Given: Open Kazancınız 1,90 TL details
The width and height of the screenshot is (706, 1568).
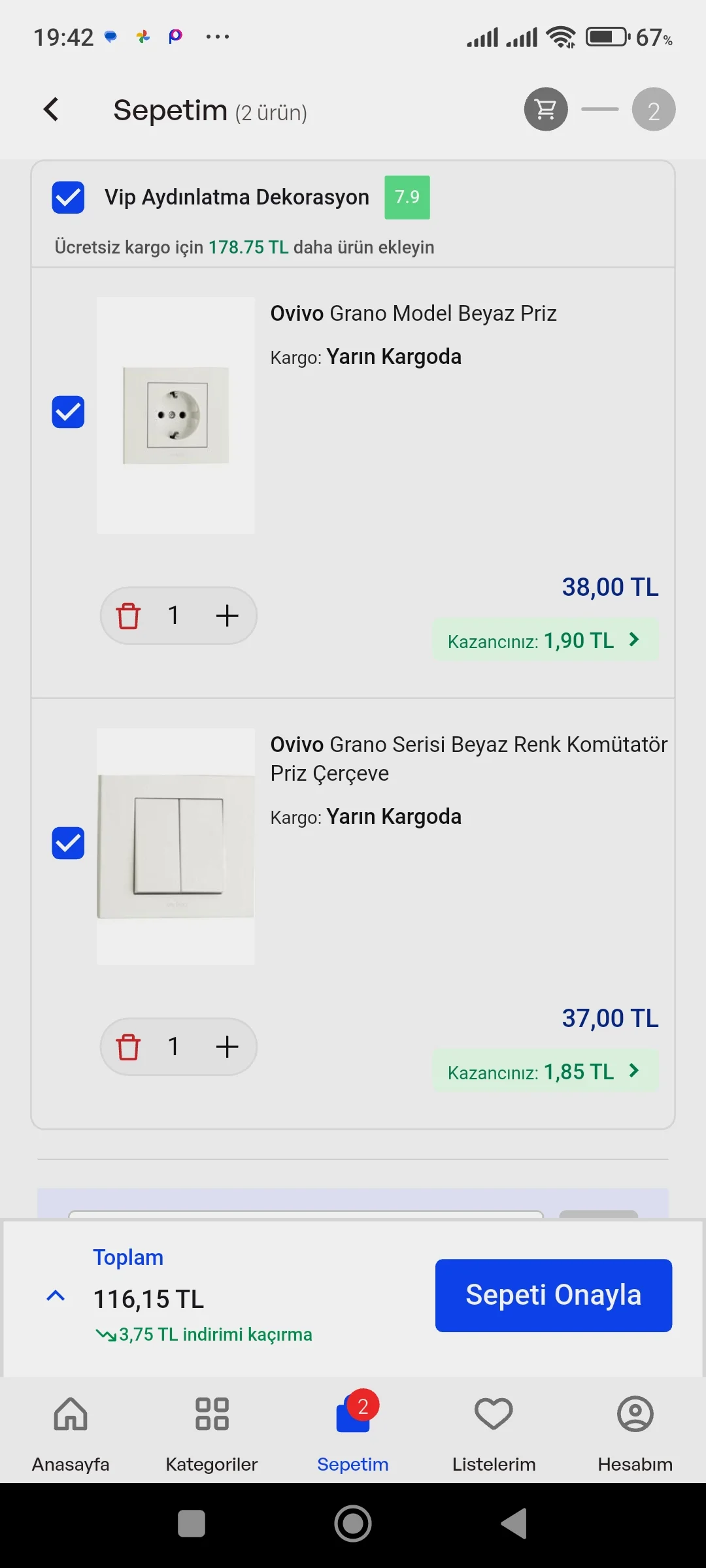Looking at the screenshot, I should 545,641.
